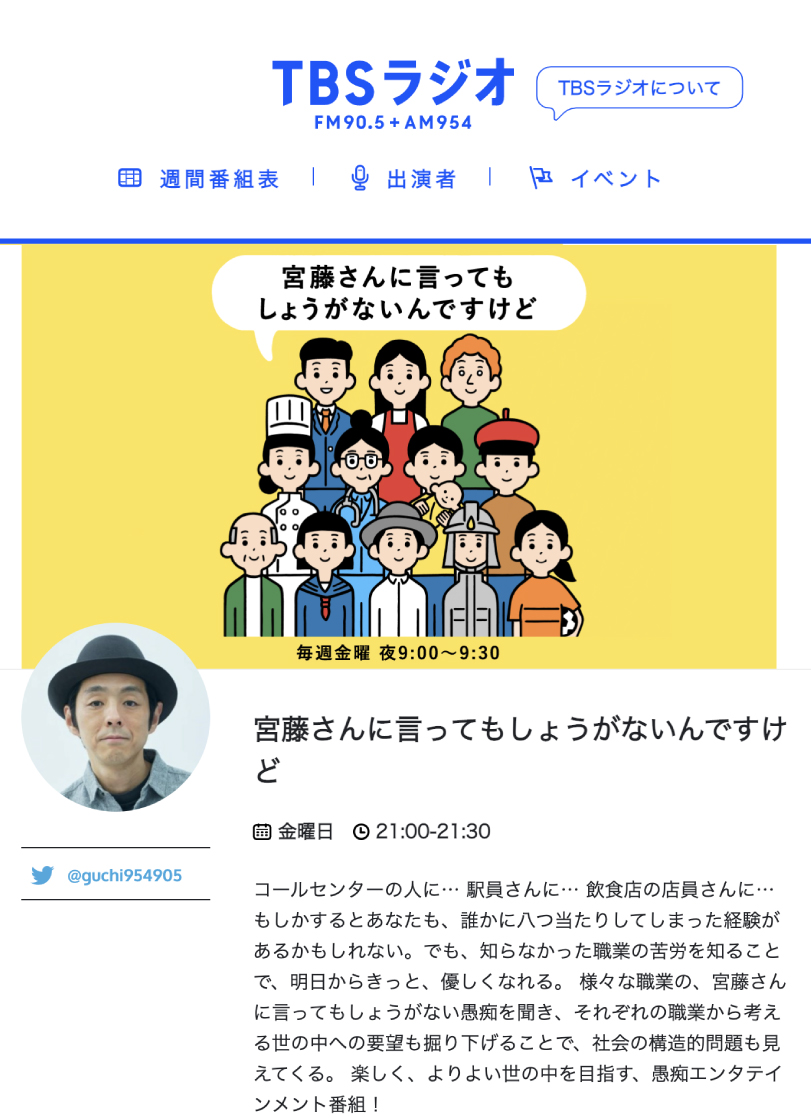Click the clock icon beside 21:00-21:30
Image resolution: width=811 pixels, height=1118 pixels.
tap(365, 830)
